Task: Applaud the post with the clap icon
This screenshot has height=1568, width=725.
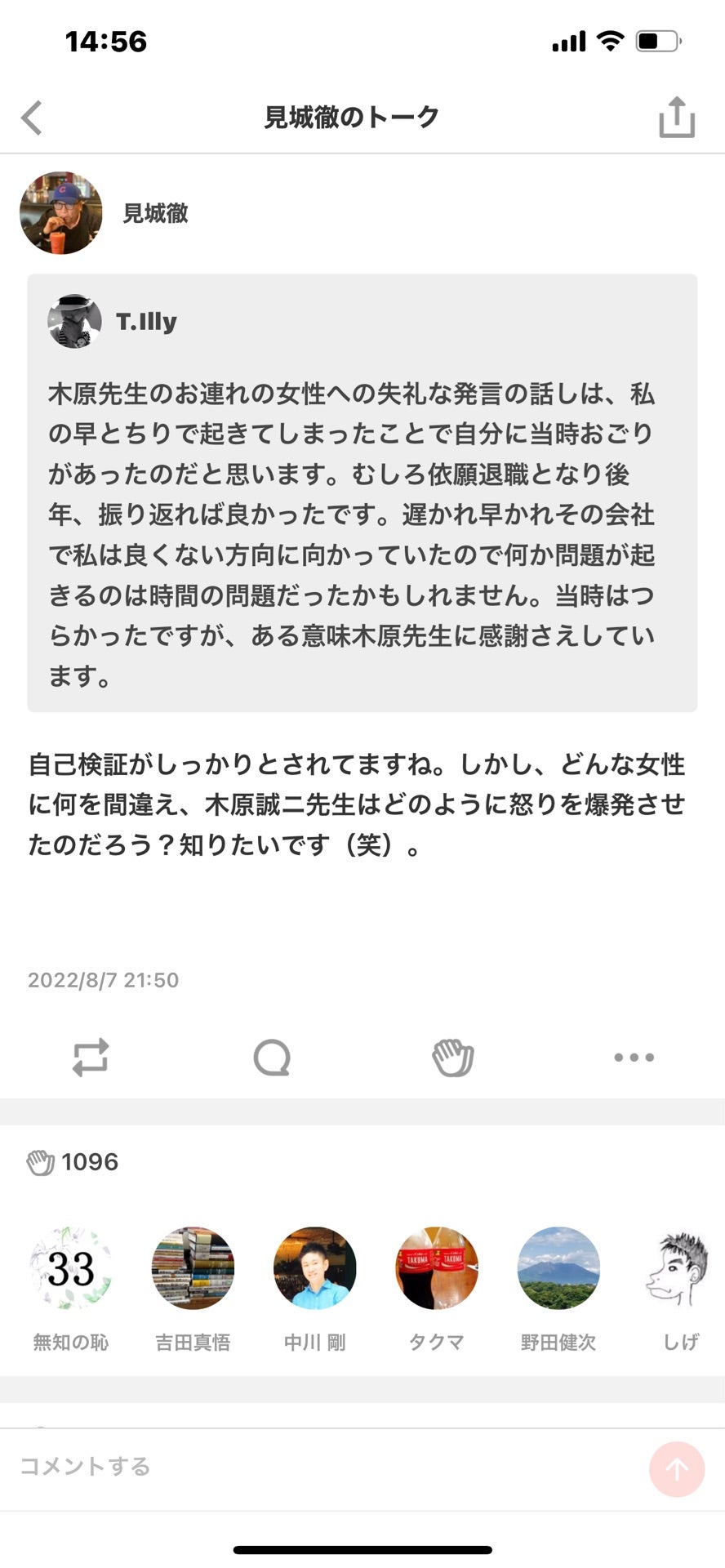Action: click(454, 1057)
